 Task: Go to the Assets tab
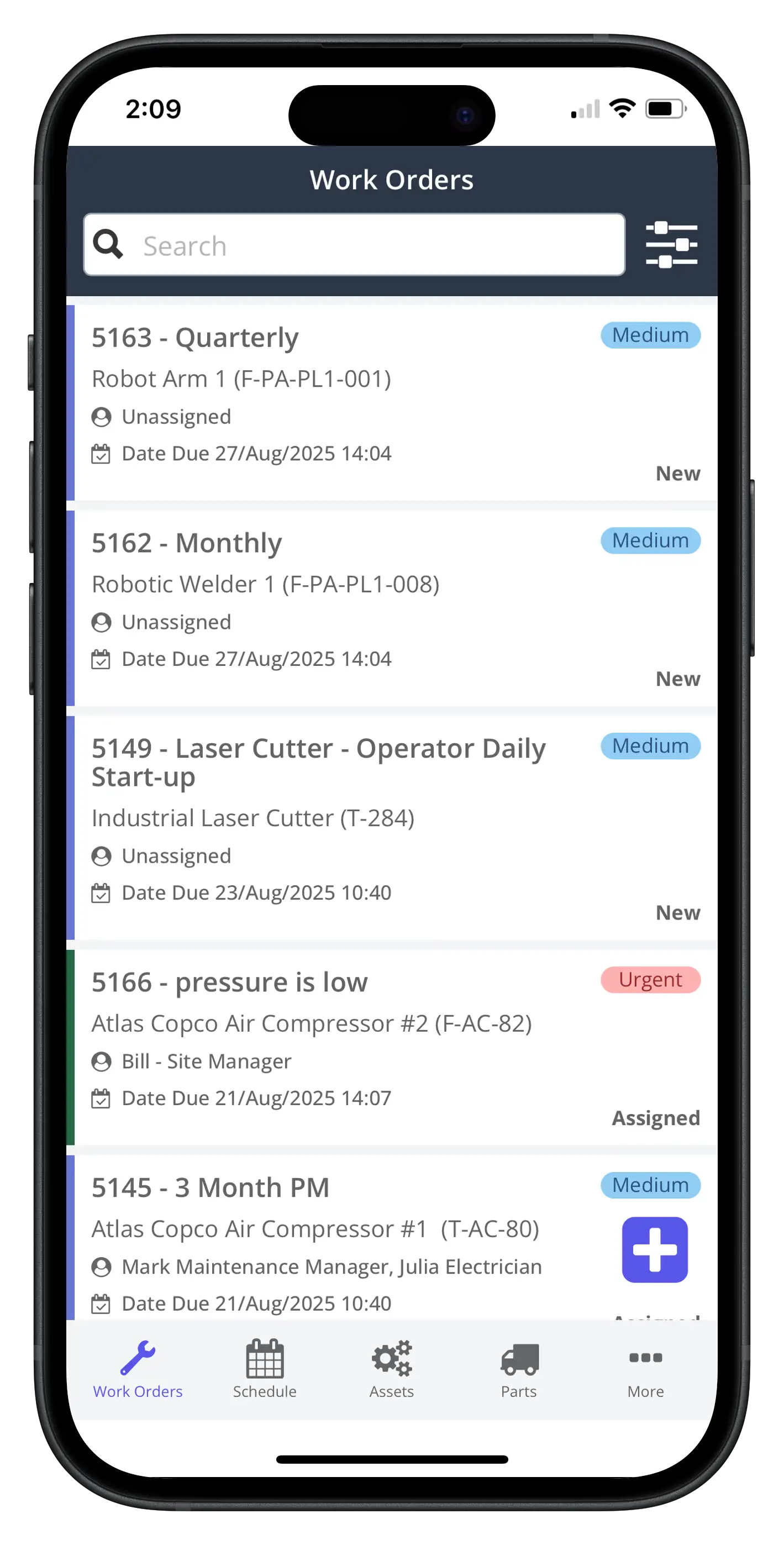(x=391, y=1369)
